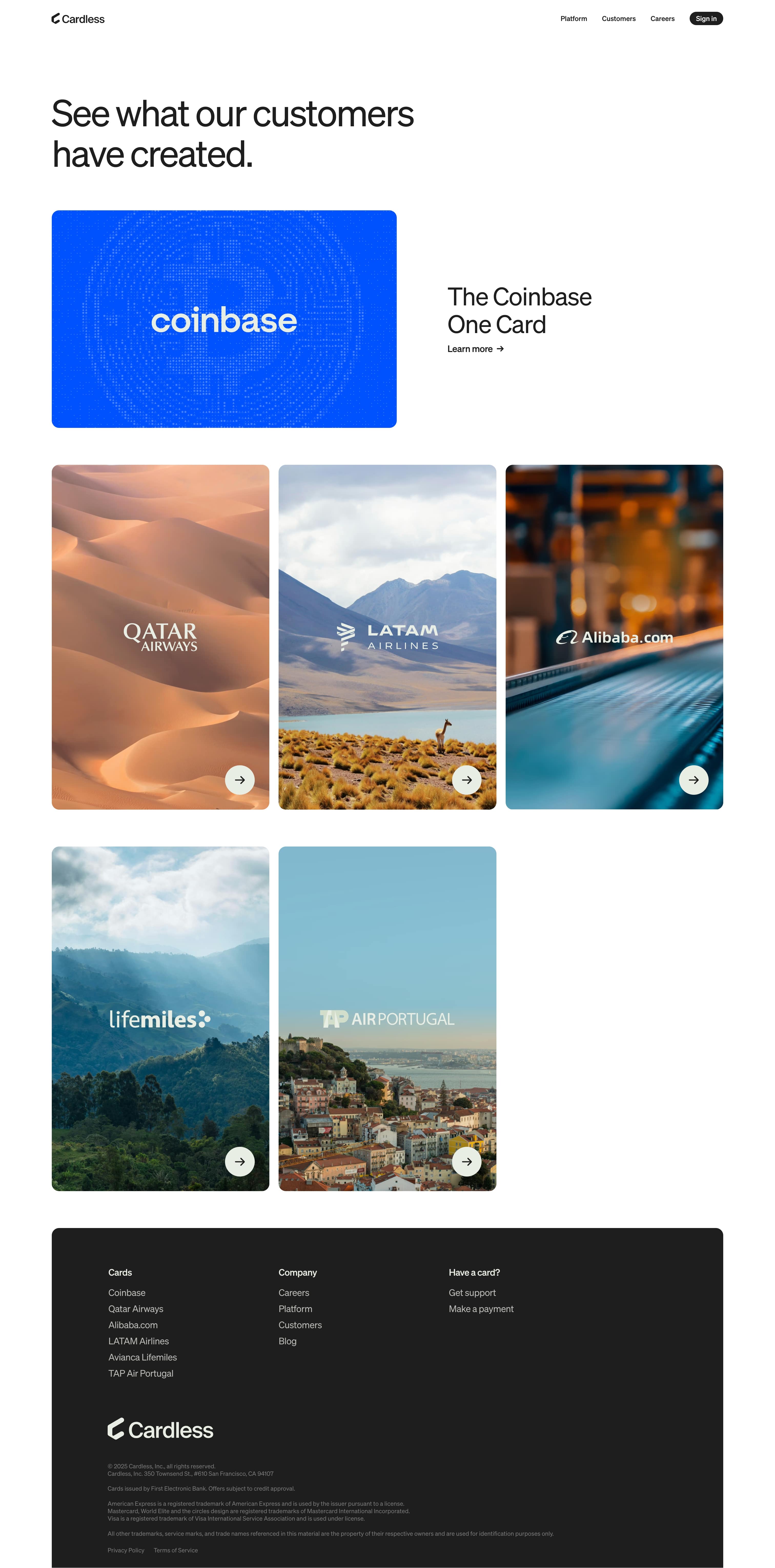Open Customers in the footer Company list
The width and height of the screenshot is (775, 1568).
(x=300, y=1325)
